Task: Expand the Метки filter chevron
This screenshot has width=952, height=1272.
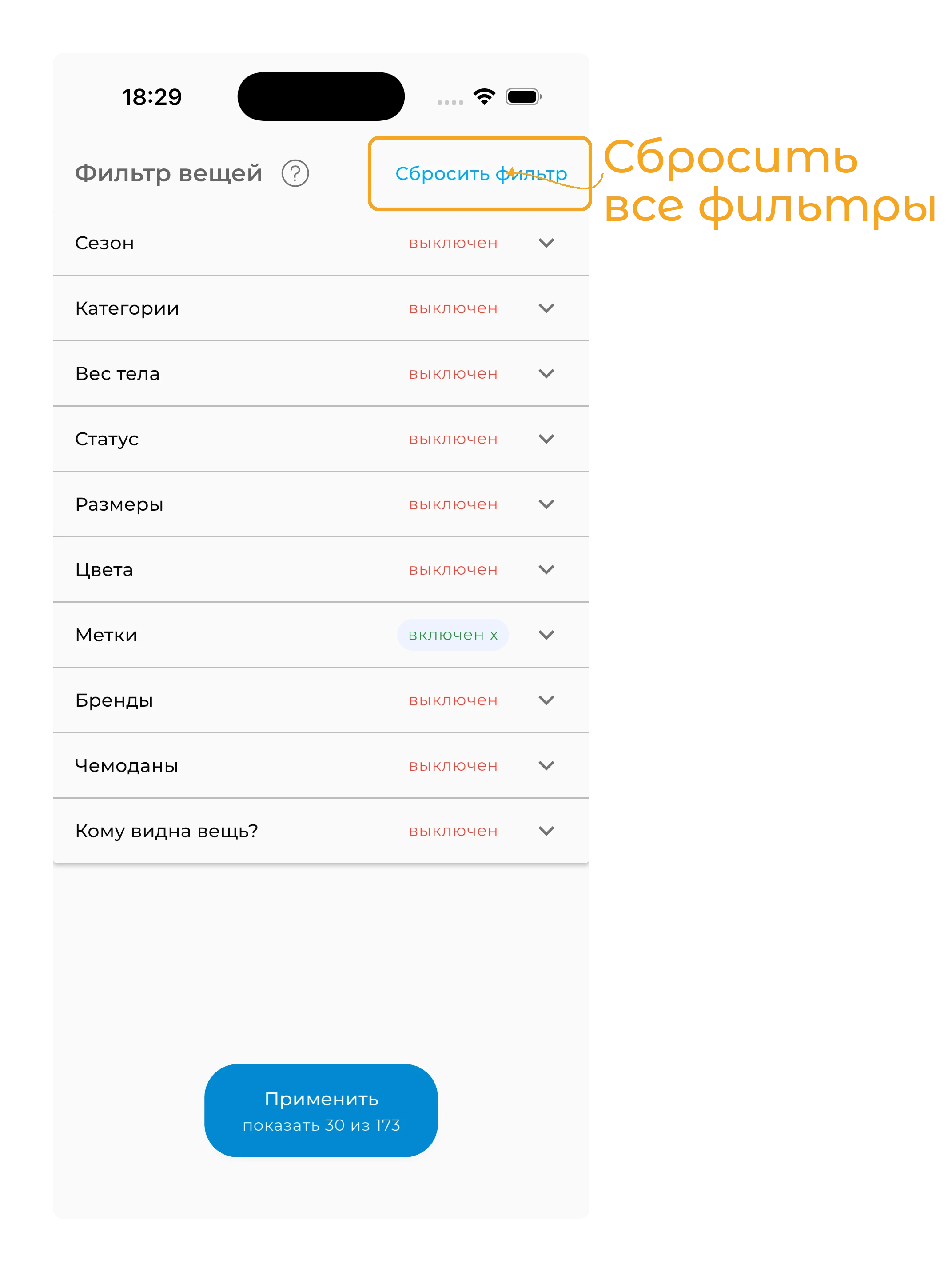Action: [546, 635]
